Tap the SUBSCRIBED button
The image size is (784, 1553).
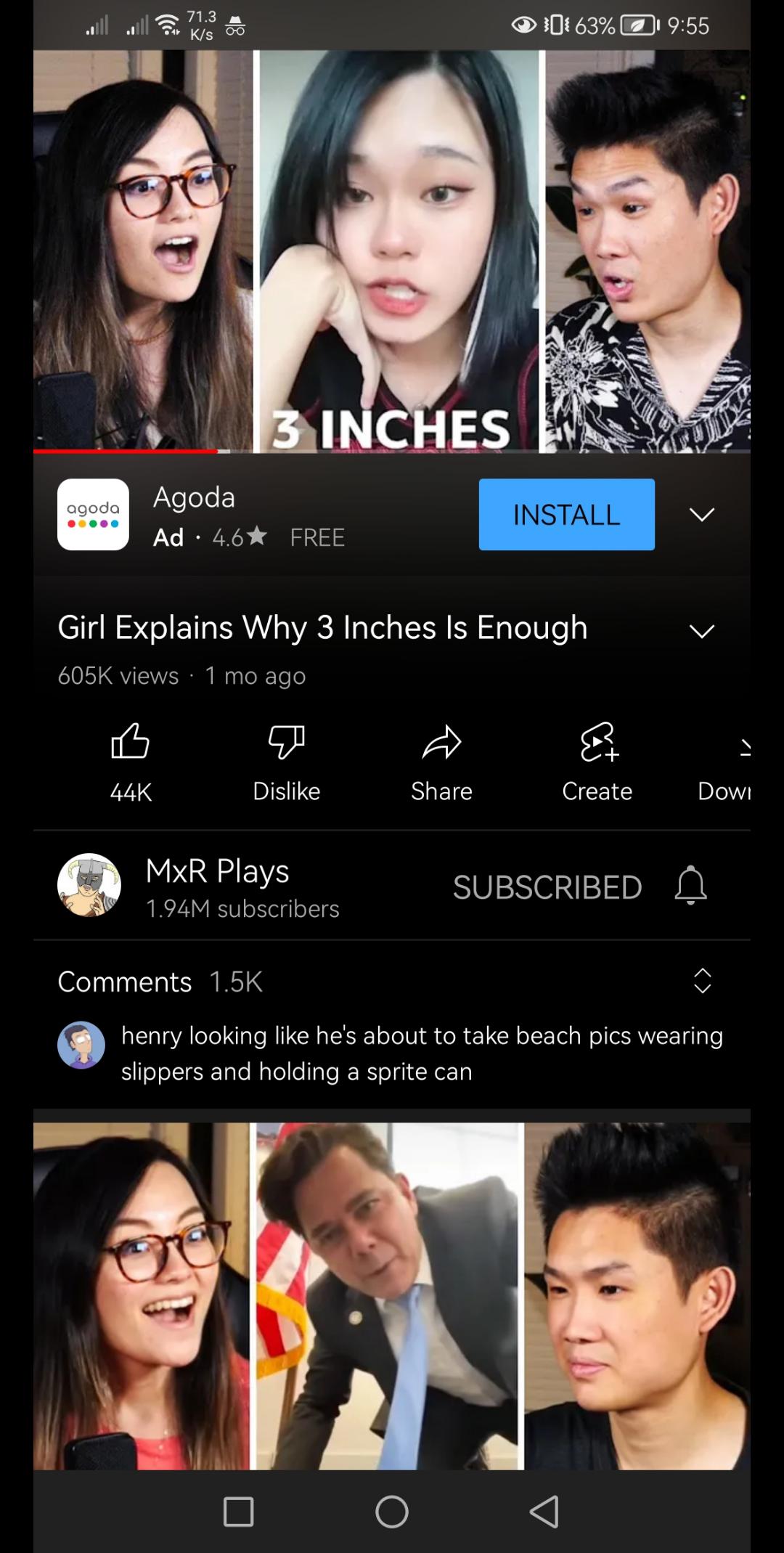coord(547,886)
